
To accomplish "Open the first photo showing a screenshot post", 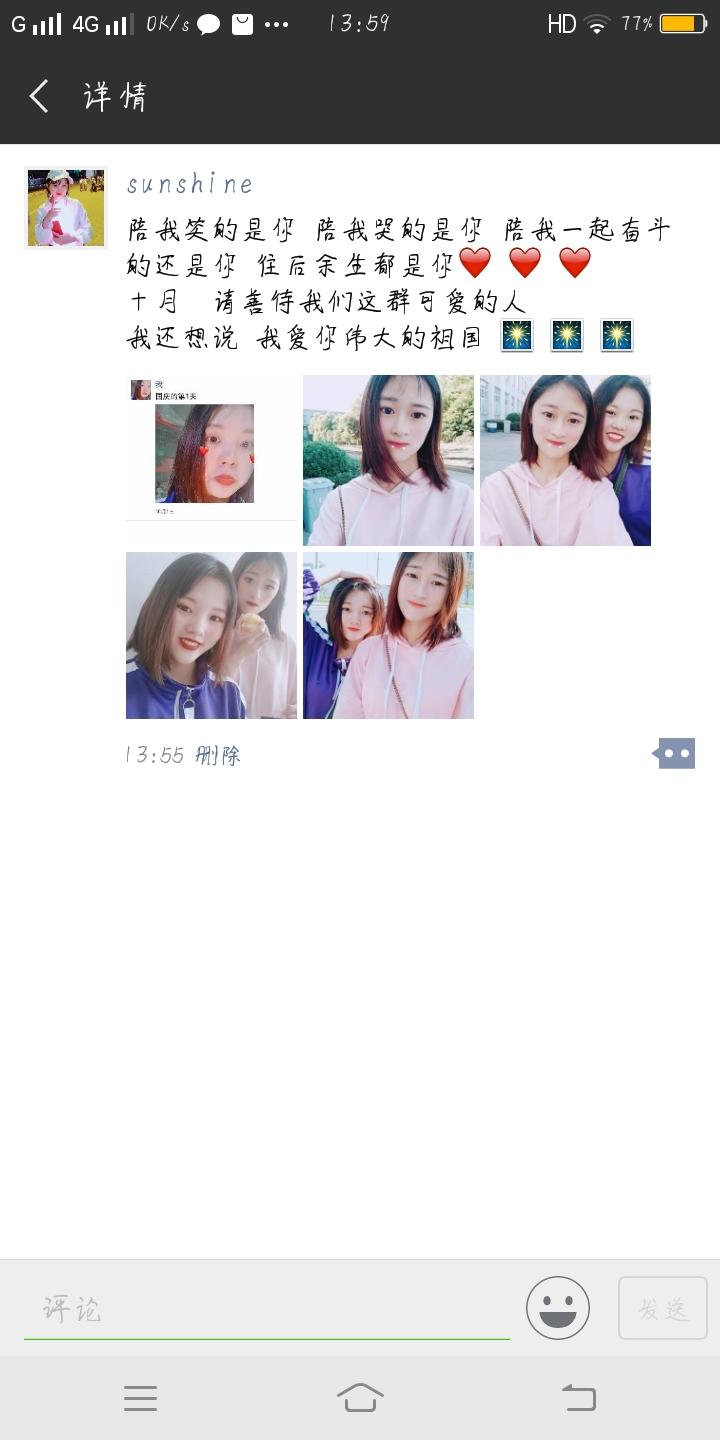I will [211, 460].
